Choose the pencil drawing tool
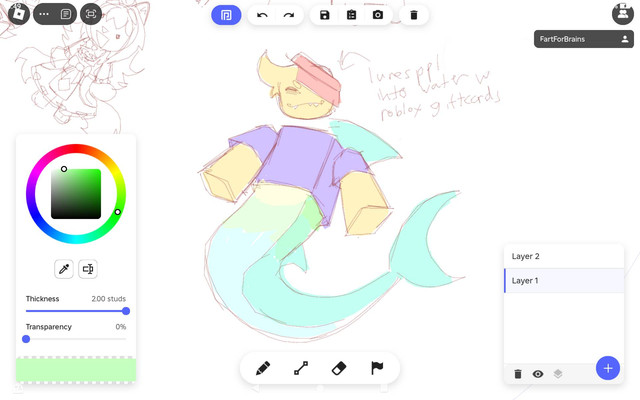 pyautogui.click(x=263, y=368)
